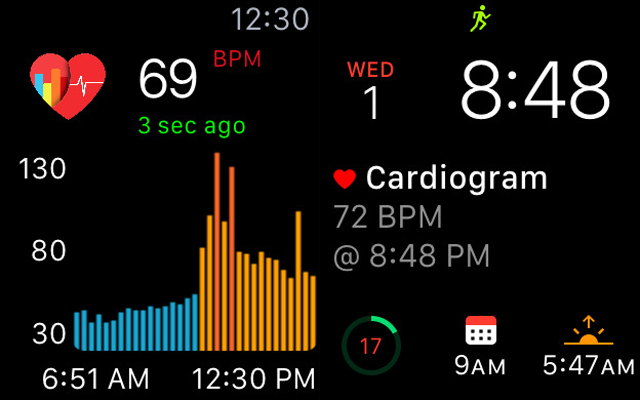Open the Activity rings complication
This screenshot has height=400, width=640.
[371, 346]
